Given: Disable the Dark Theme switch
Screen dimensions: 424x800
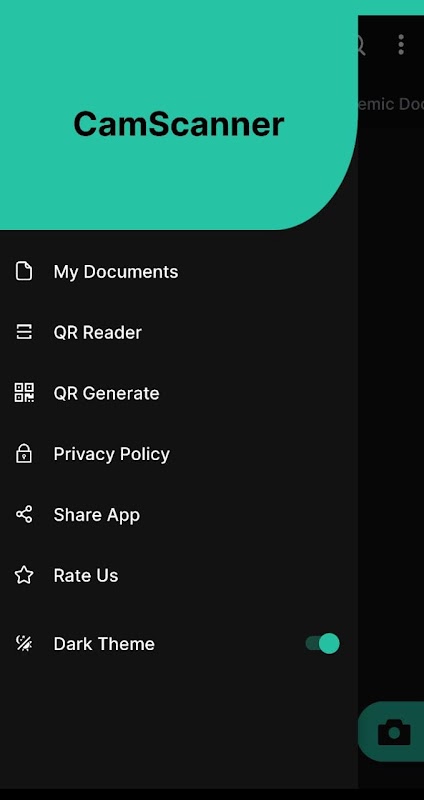Looking at the screenshot, I should click(x=322, y=643).
